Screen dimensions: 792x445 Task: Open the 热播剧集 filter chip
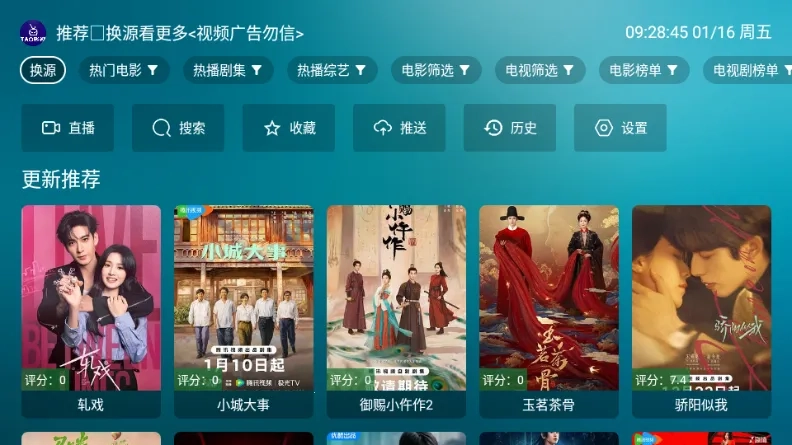coord(227,70)
